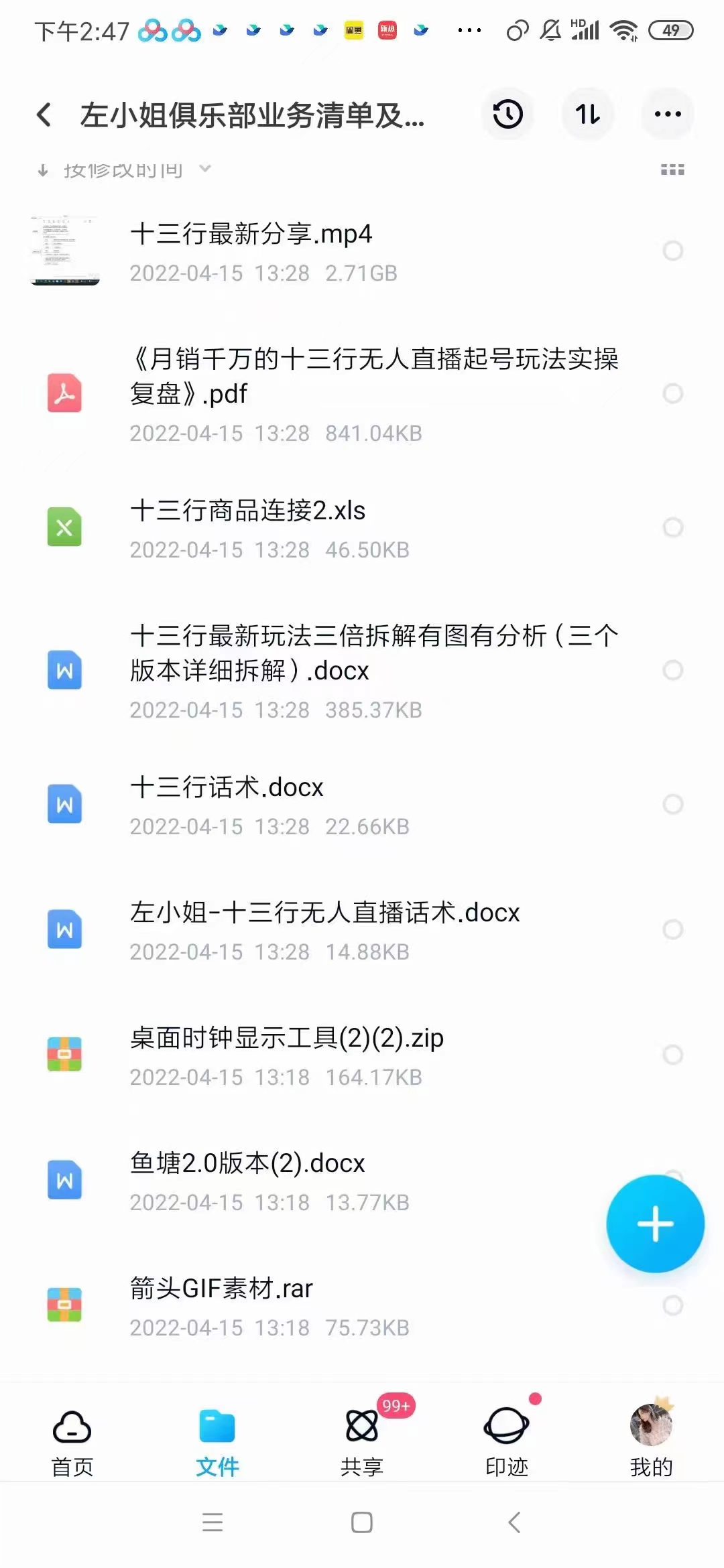The height and width of the screenshot is (1568, 724).
Task: Tap the sort order icon in top bar
Action: (x=587, y=114)
